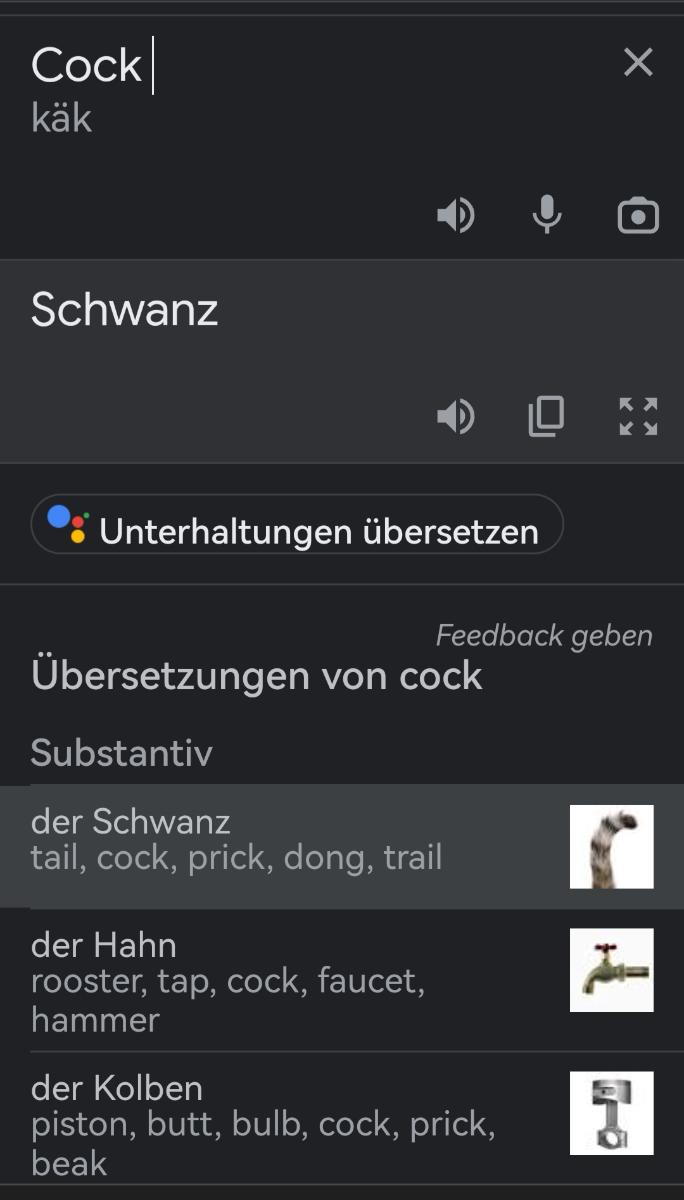Viewport: 684px width, 1200px height.
Task: Clear the source text with the X
Action: [x=638, y=63]
